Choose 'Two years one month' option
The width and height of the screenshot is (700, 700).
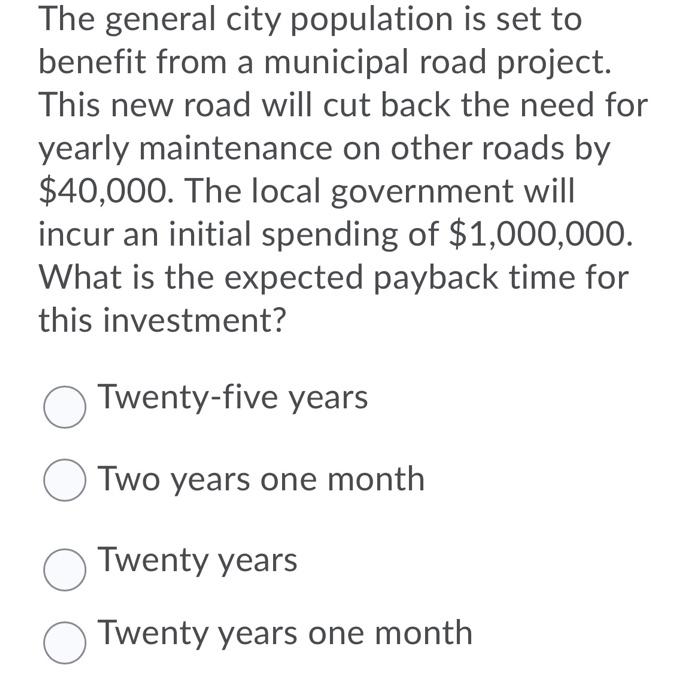(65, 482)
